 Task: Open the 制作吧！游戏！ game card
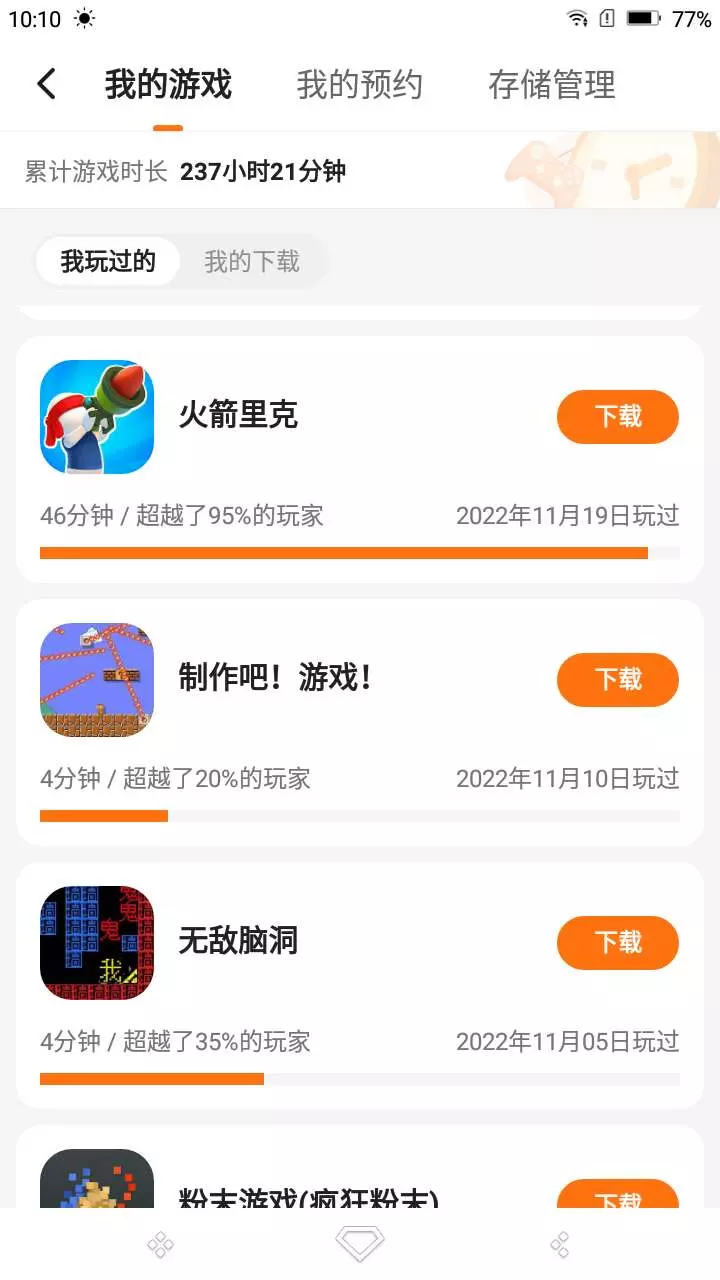point(275,679)
